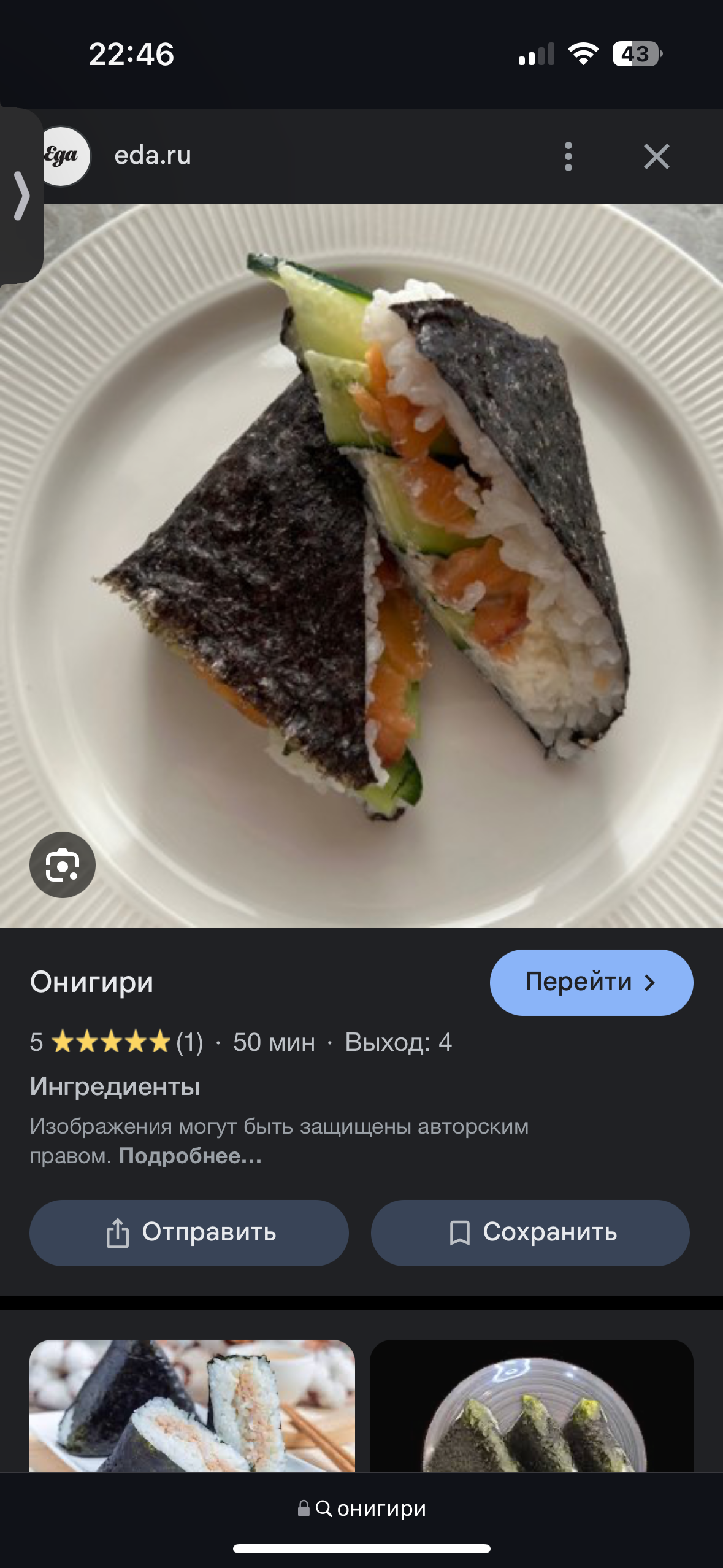Viewport: 723px width, 1568px height.
Task: Tap the side arrow handle
Action: 21,196
